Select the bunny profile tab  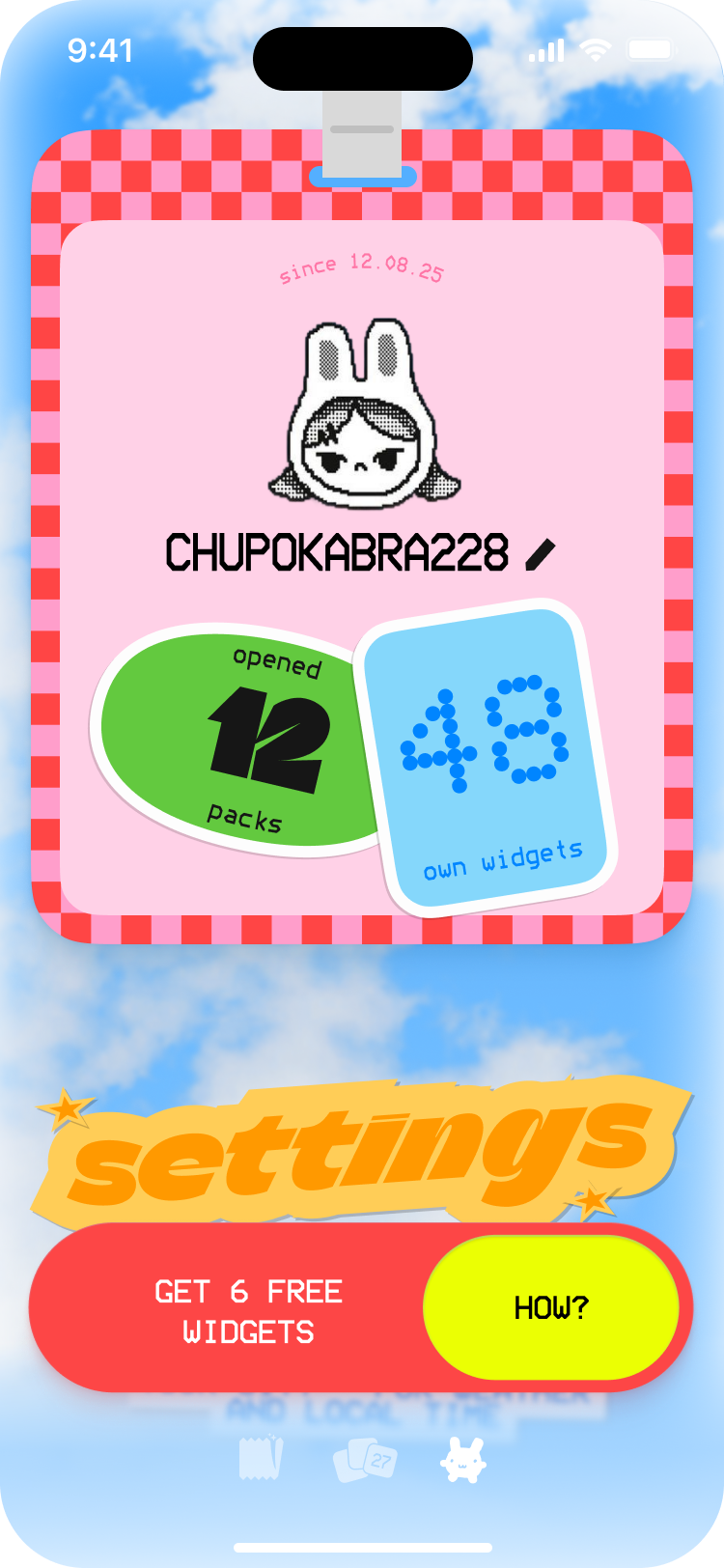(464, 1460)
